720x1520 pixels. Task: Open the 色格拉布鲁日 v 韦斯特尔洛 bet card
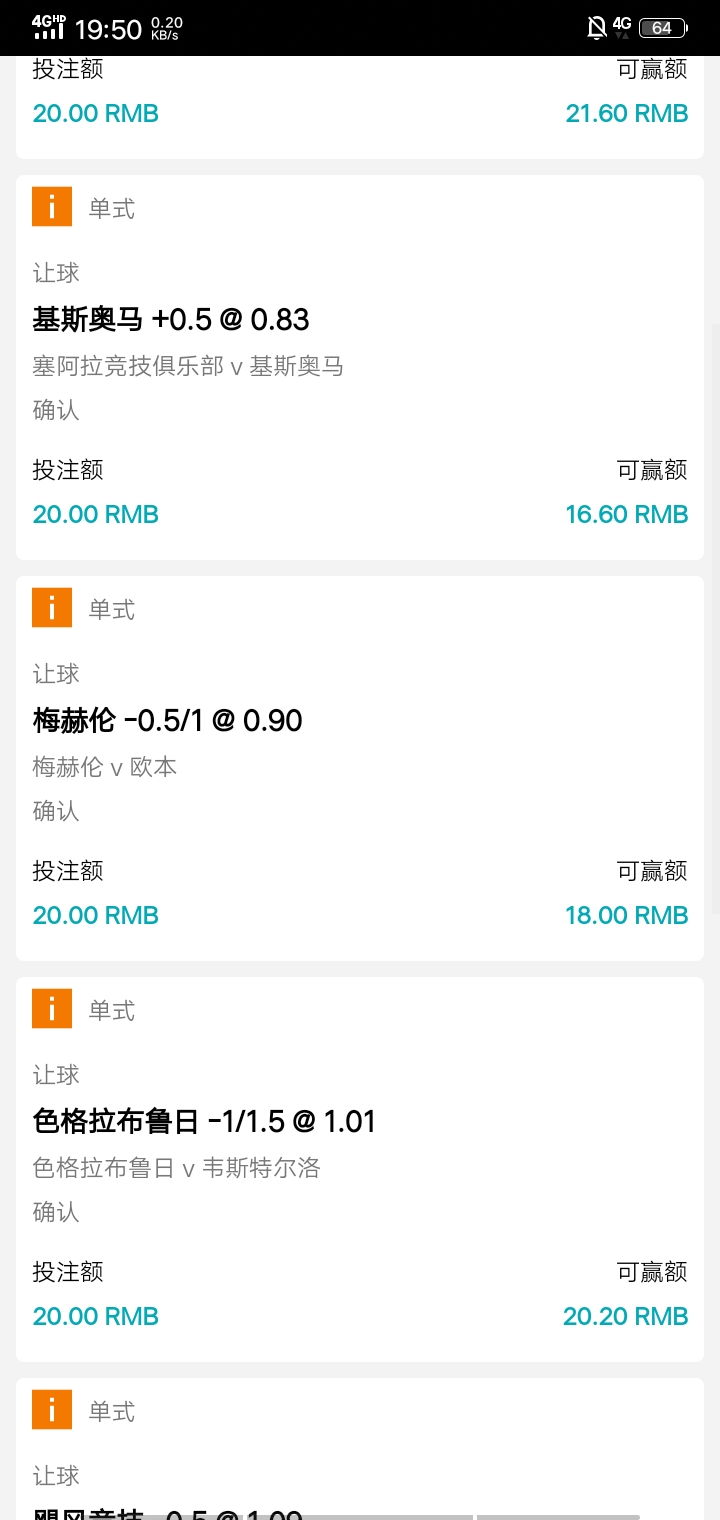click(x=360, y=1169)
